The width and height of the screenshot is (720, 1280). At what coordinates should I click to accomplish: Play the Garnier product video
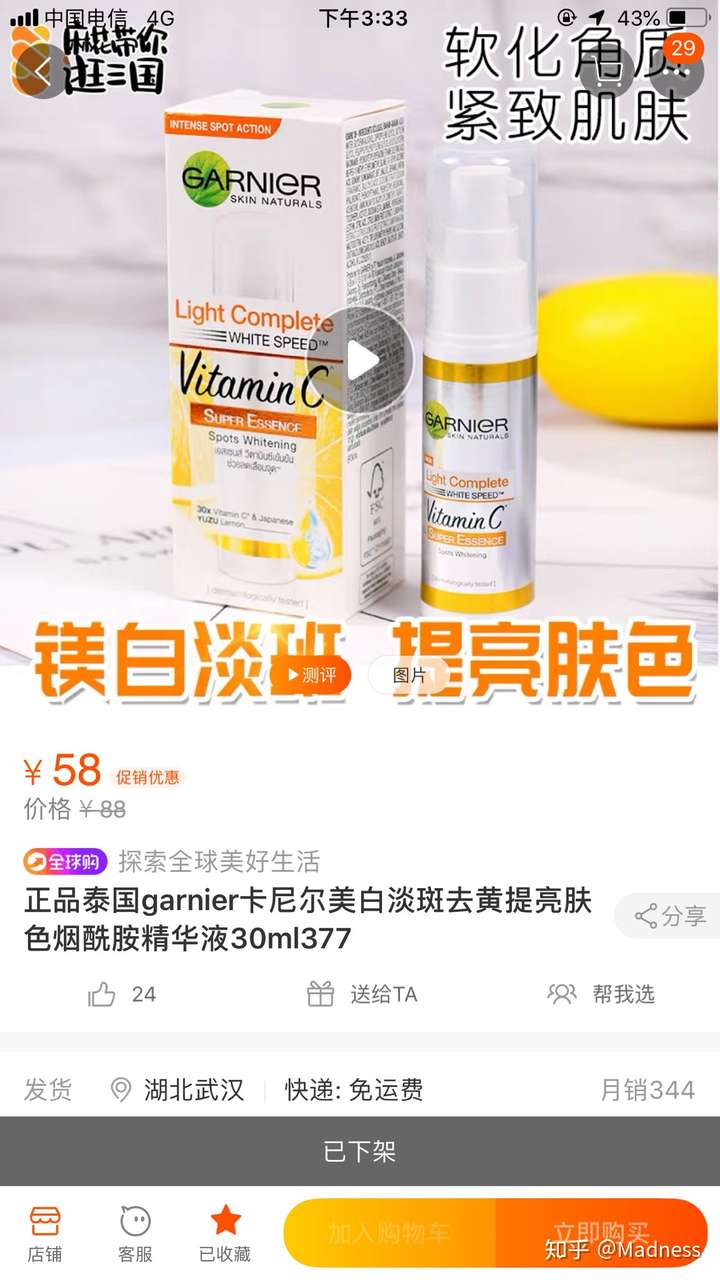(x=360, y=360)
